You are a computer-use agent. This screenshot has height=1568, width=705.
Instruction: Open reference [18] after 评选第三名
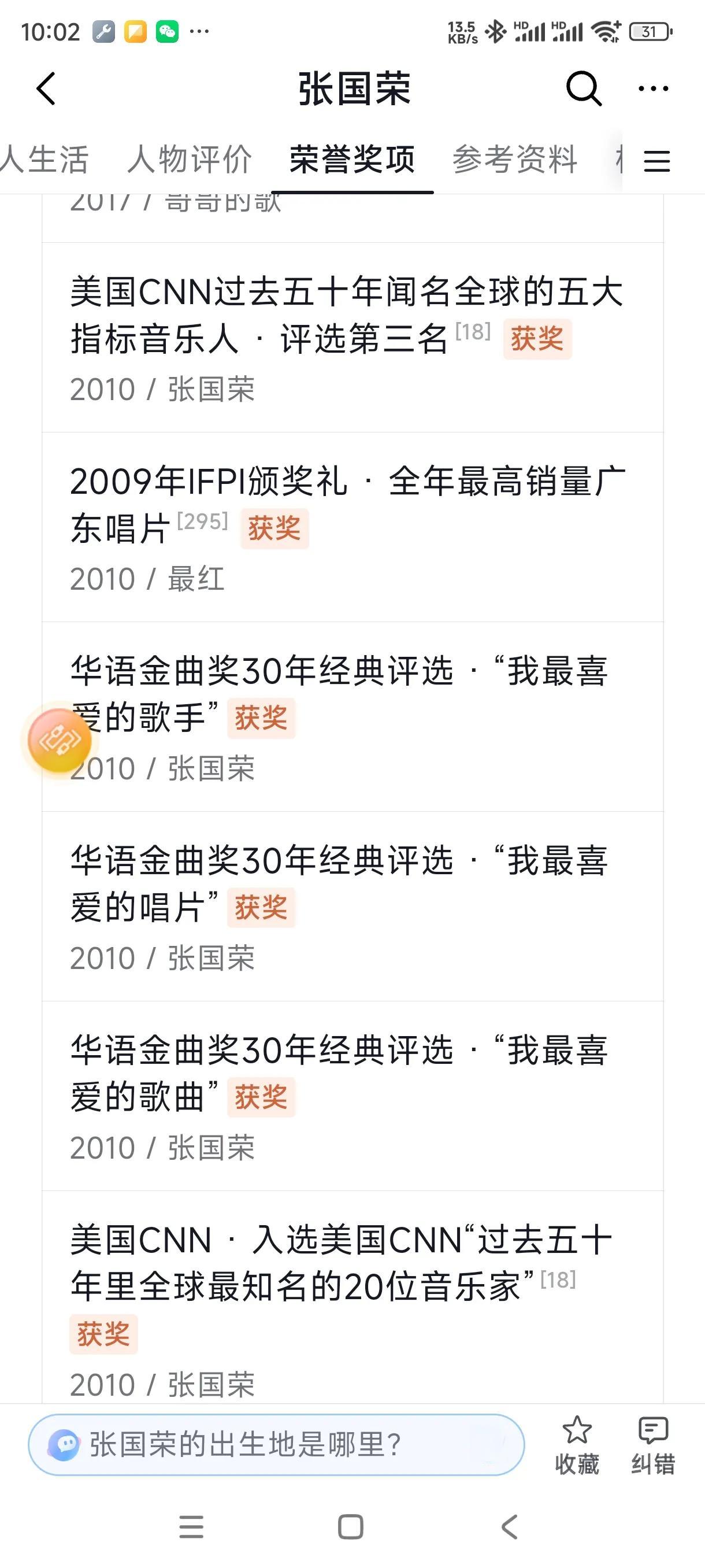473,332
